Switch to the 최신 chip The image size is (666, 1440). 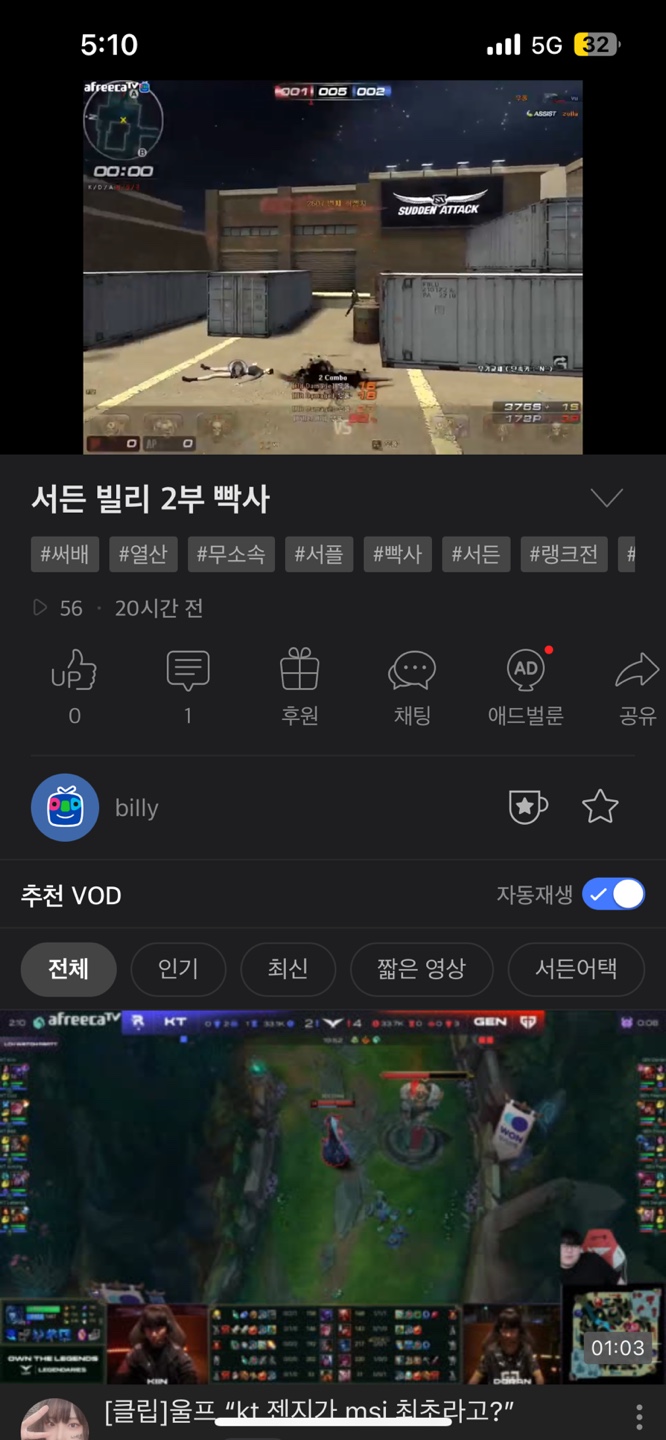coord(288,969)
